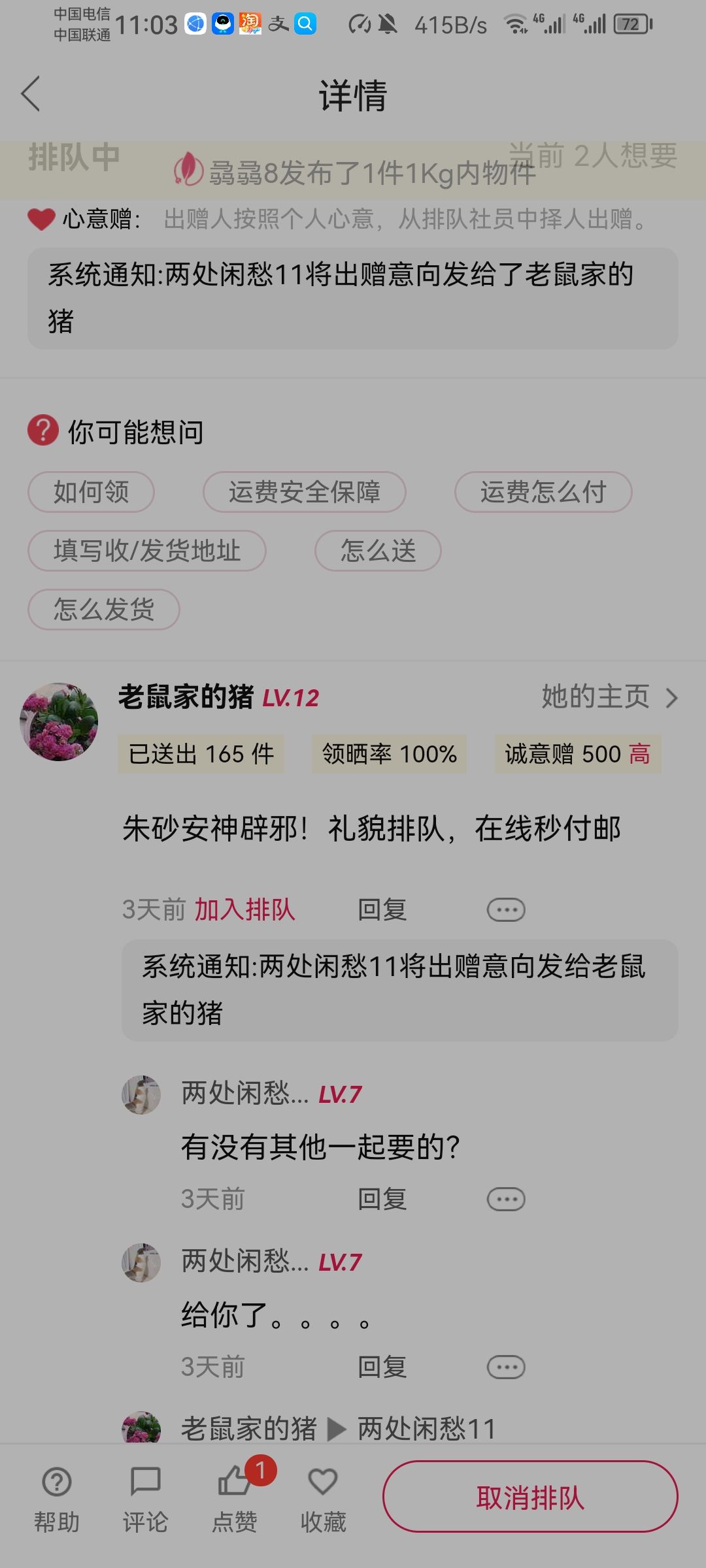View 老鼠家的猪's flower profile avatar
This screenshot has width=706, height=1568.
click(59, 722)
